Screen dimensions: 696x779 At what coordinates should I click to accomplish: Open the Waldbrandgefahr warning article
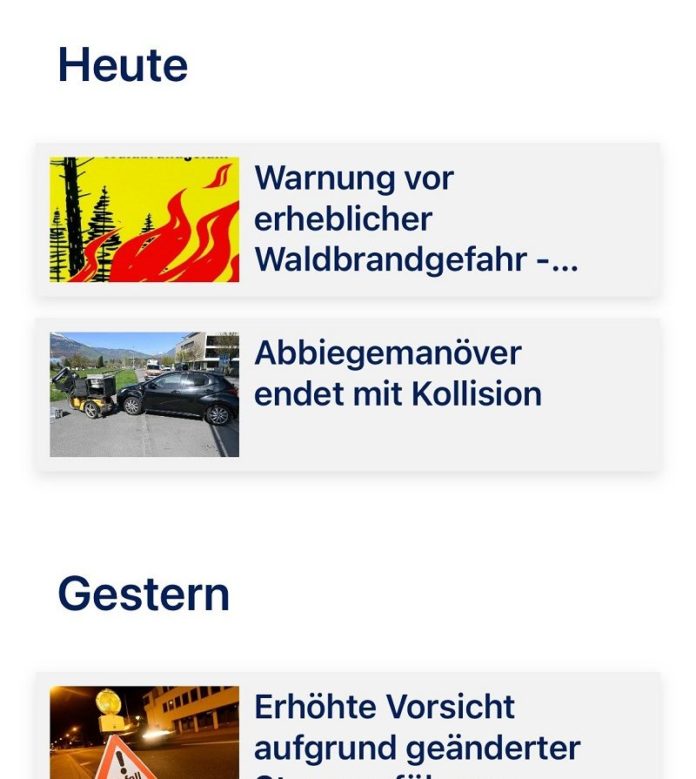coord(416,219)
